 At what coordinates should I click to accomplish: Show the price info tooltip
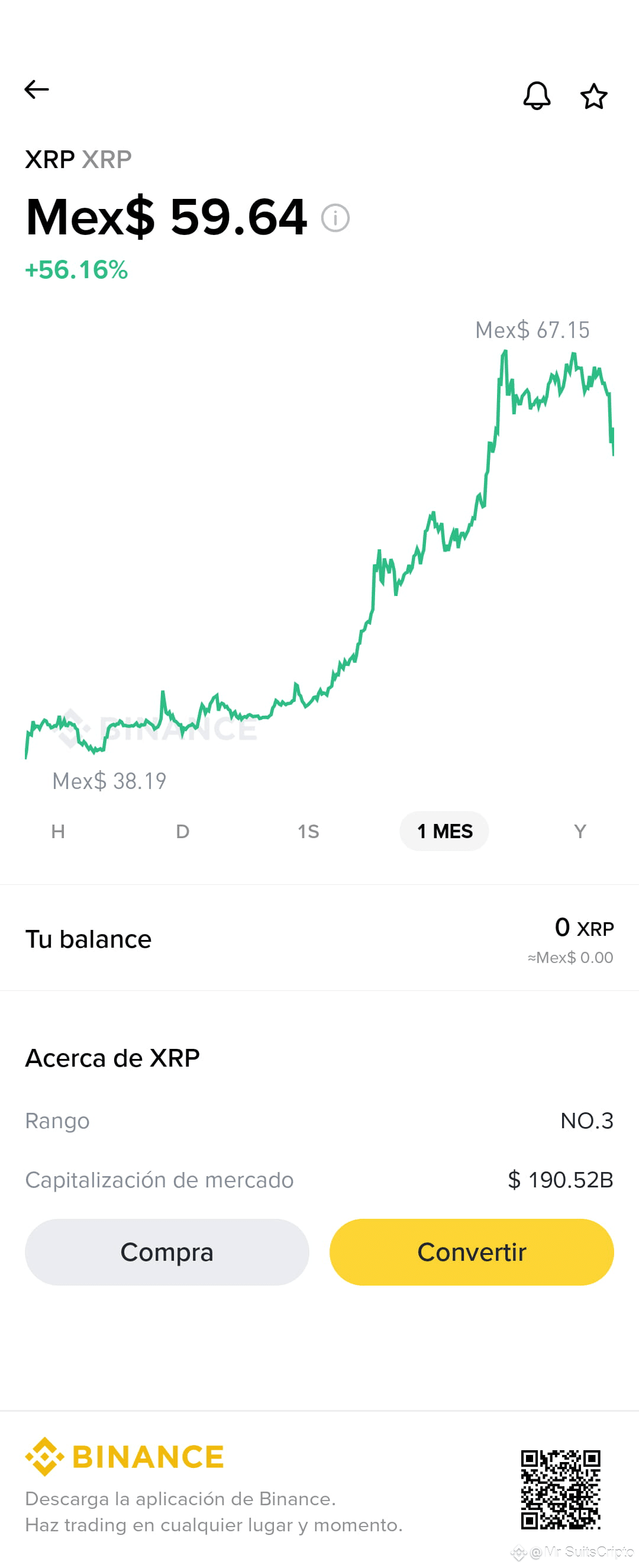click(335, 218)
